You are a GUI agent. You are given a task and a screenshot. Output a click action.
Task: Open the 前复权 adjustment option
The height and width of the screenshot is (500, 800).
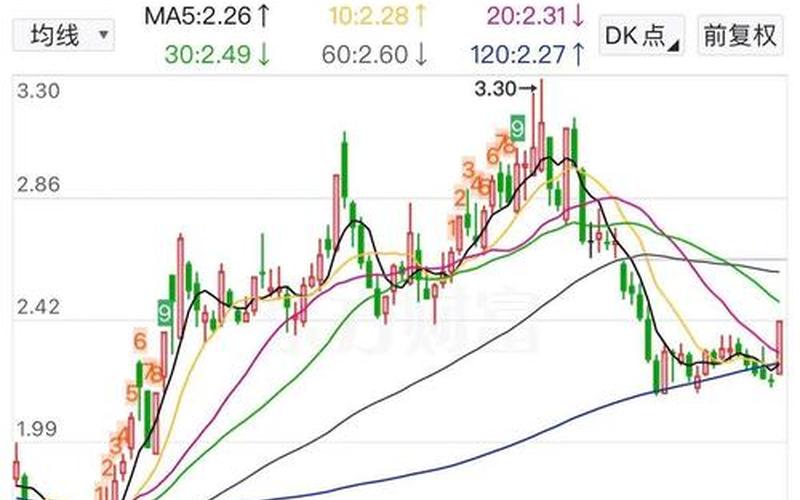click(x=739, y=36)
